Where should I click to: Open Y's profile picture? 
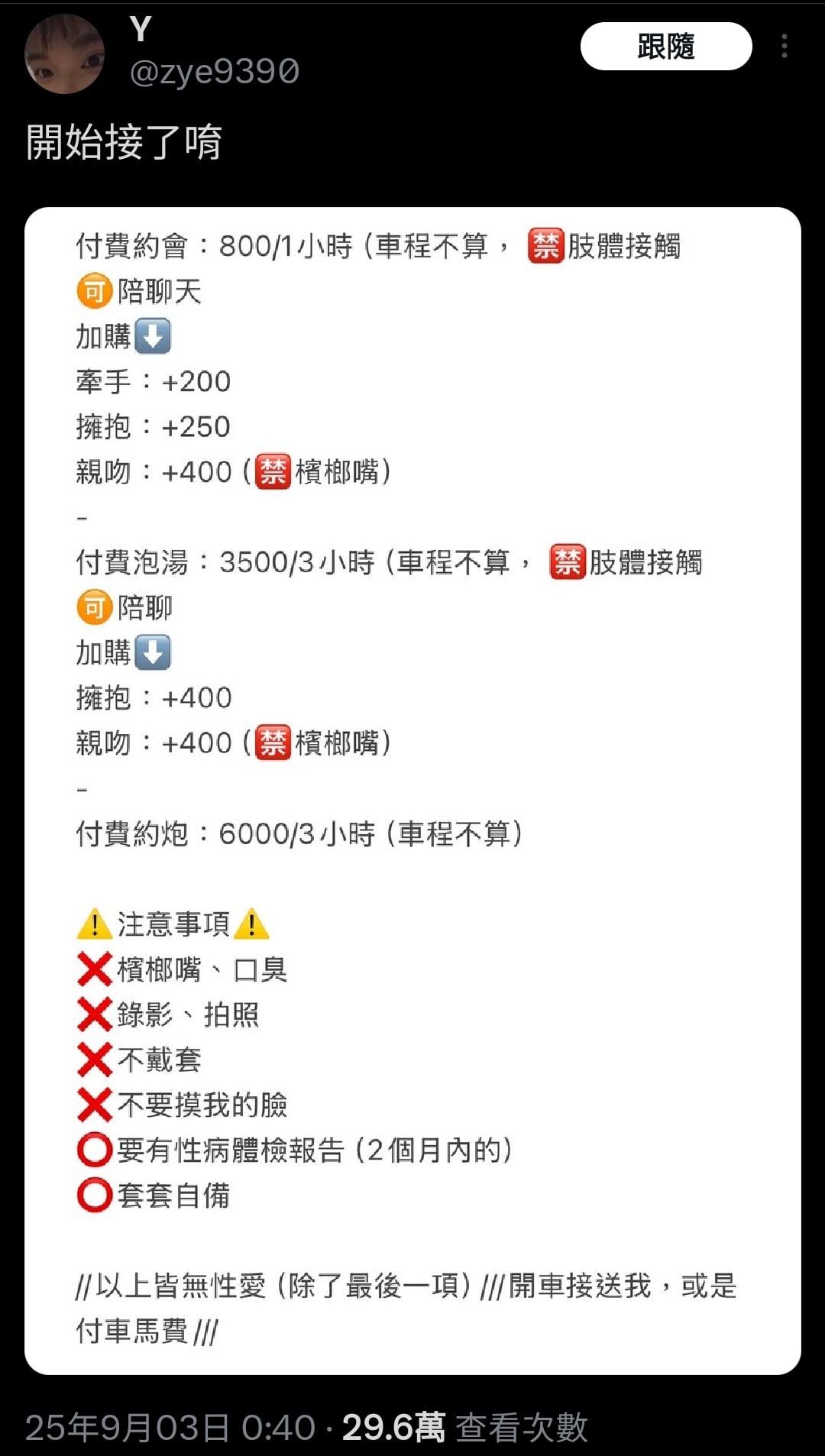point(64,54)
